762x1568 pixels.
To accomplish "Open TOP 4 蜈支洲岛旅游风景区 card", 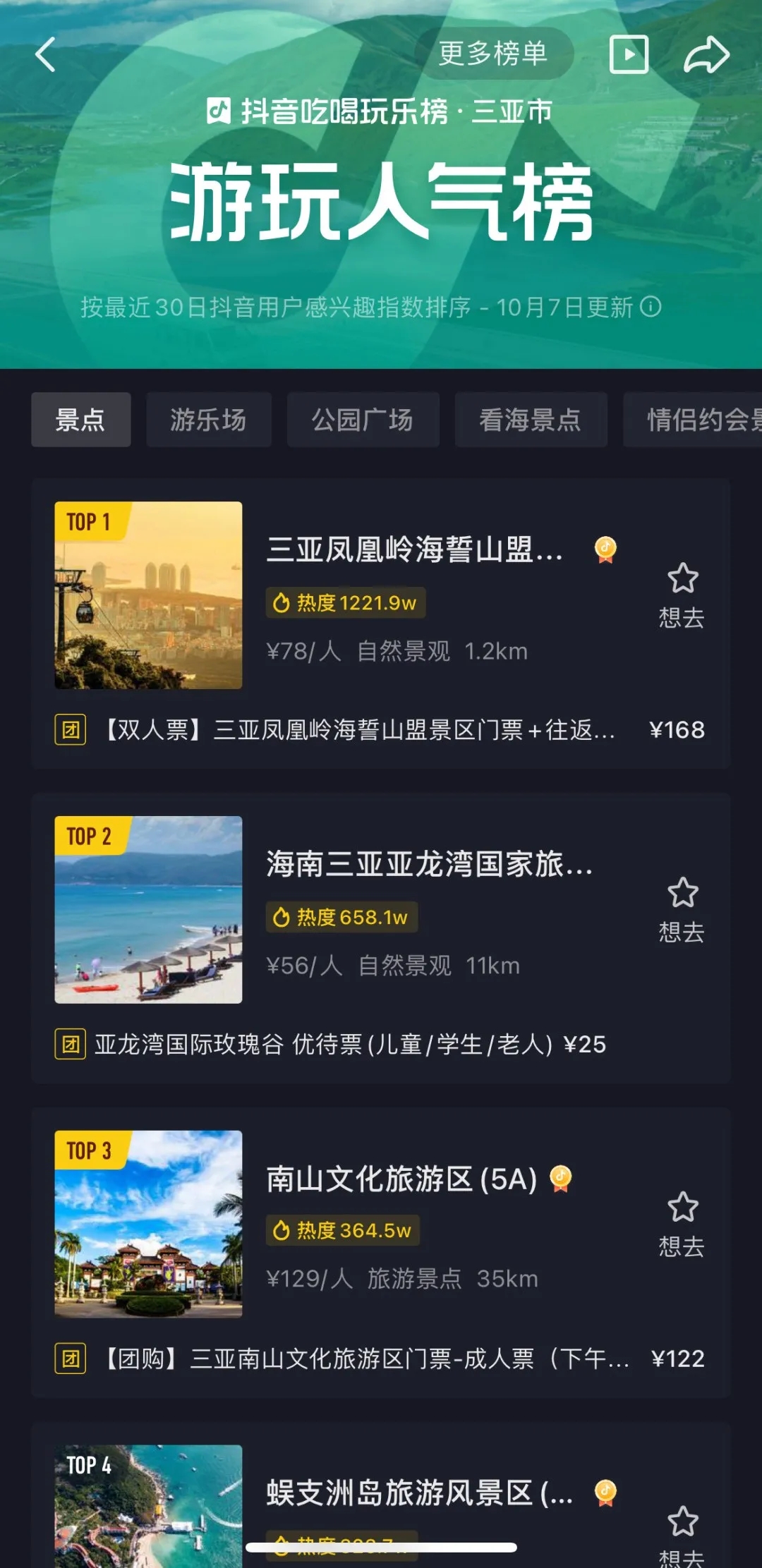I will point(419,1493).
